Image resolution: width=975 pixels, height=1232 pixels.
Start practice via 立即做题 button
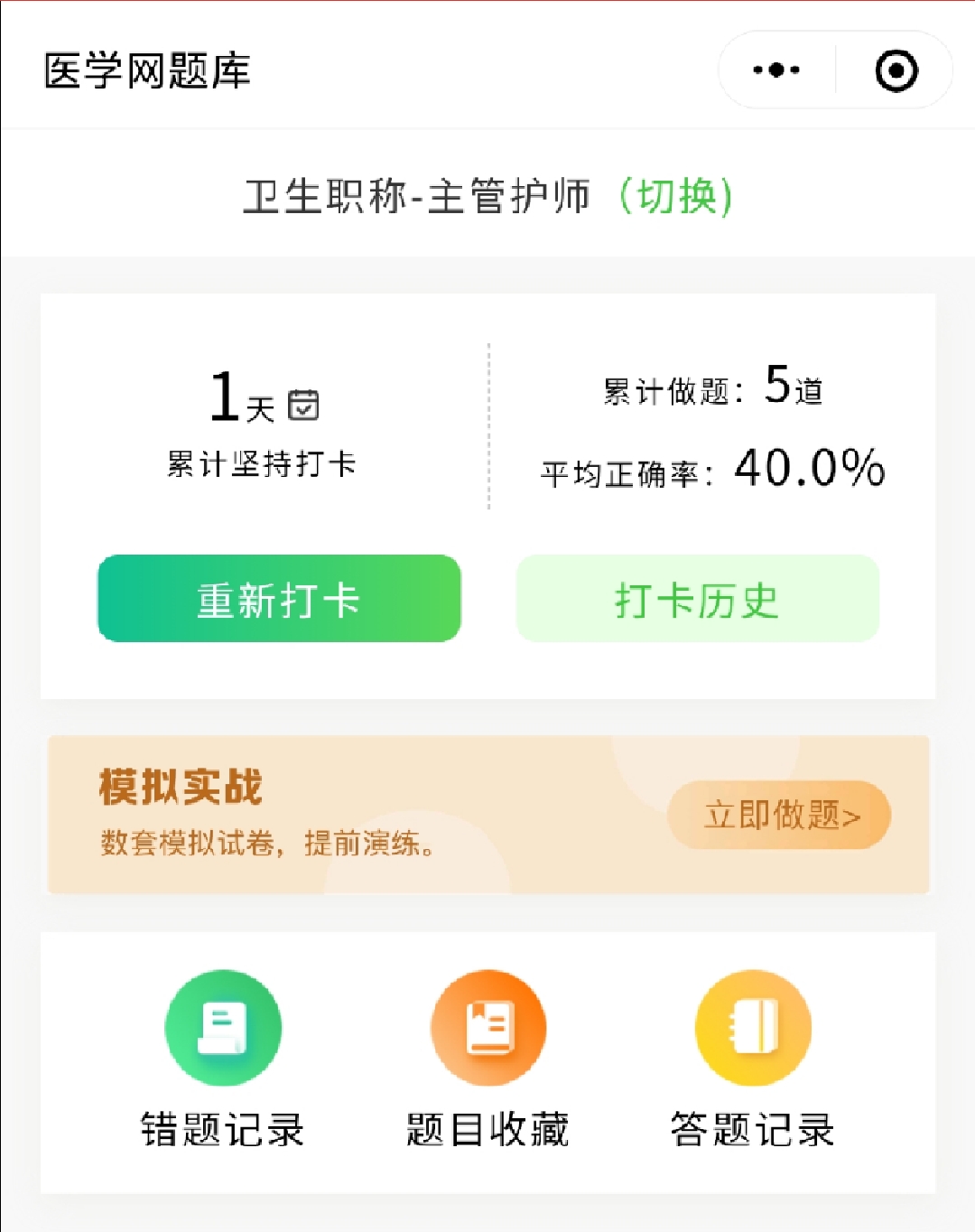point(780,815)
